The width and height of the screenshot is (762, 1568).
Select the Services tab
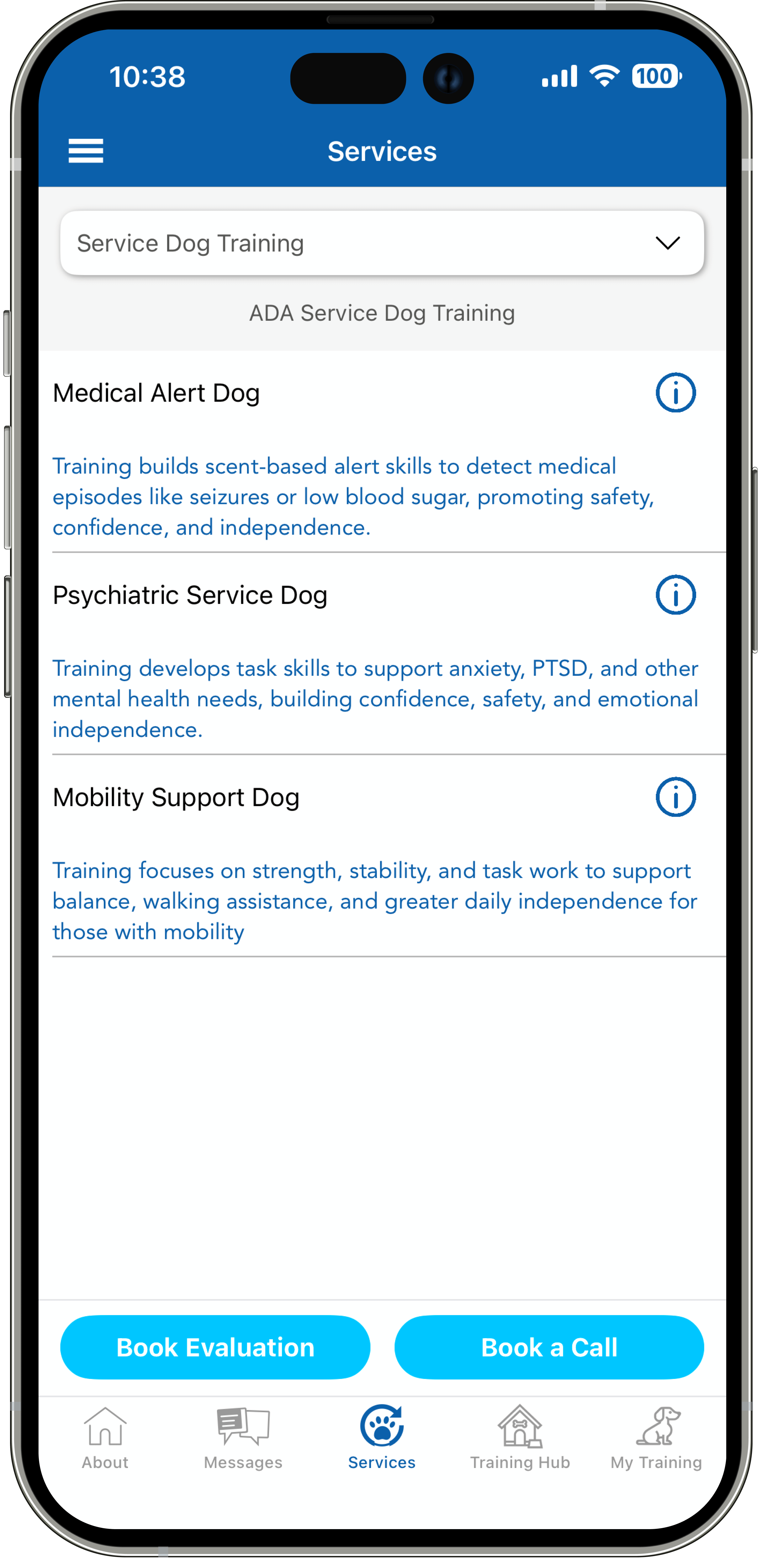[x=382, y=1437]
